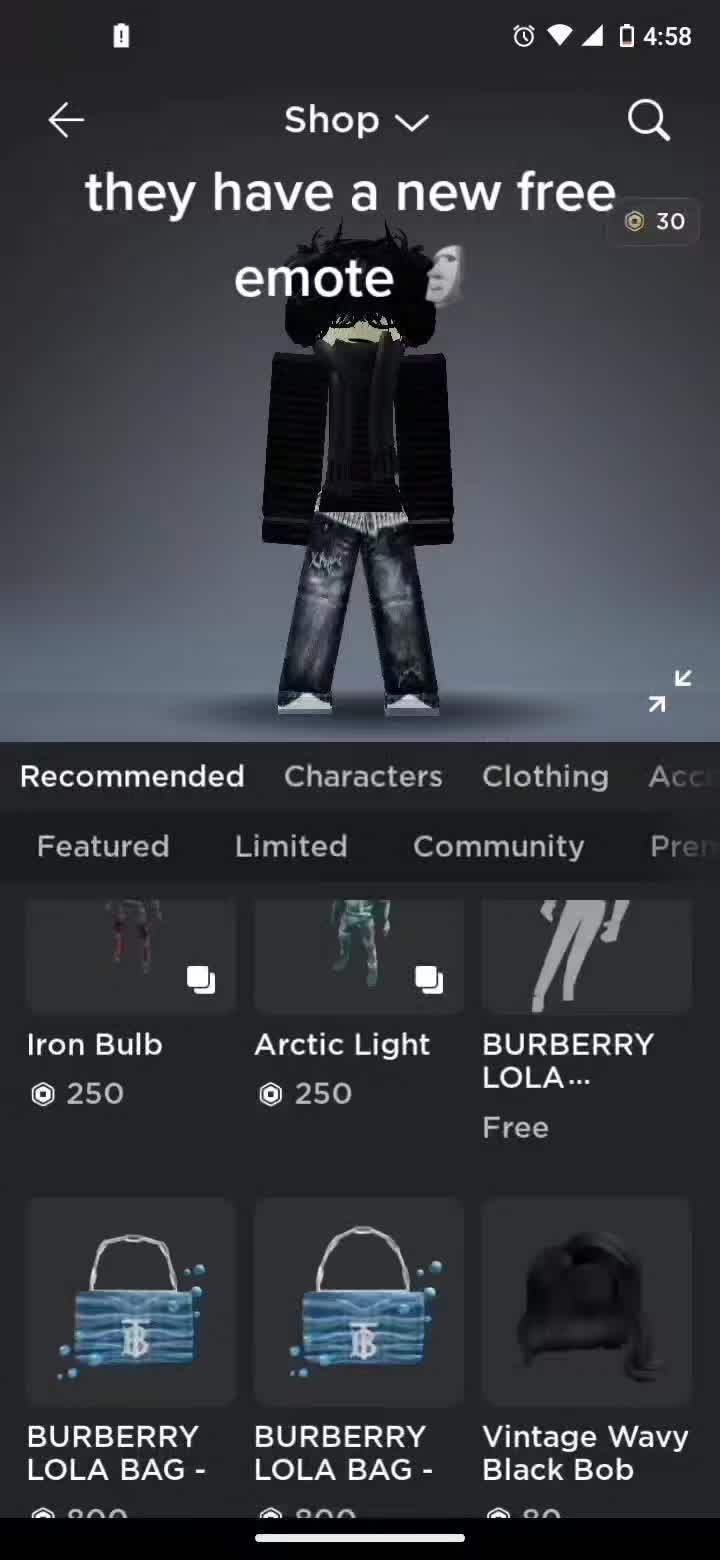Collapse the avatar preview view
Viewport: 720px width, 1560px height.
(669, 691)
